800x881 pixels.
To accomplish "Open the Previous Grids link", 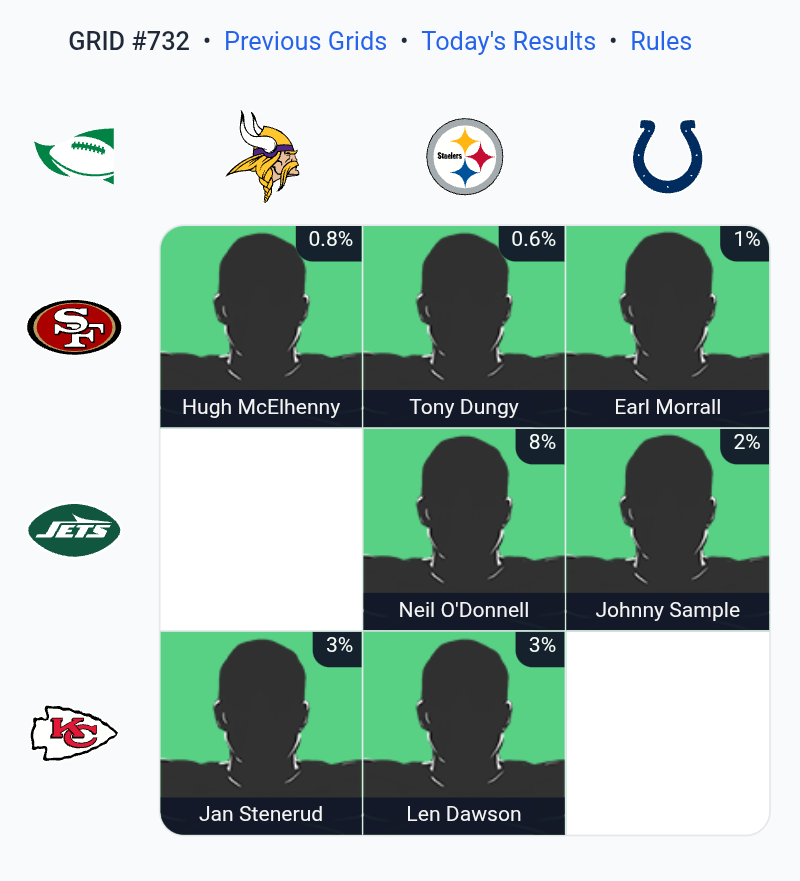I will 305,41.
